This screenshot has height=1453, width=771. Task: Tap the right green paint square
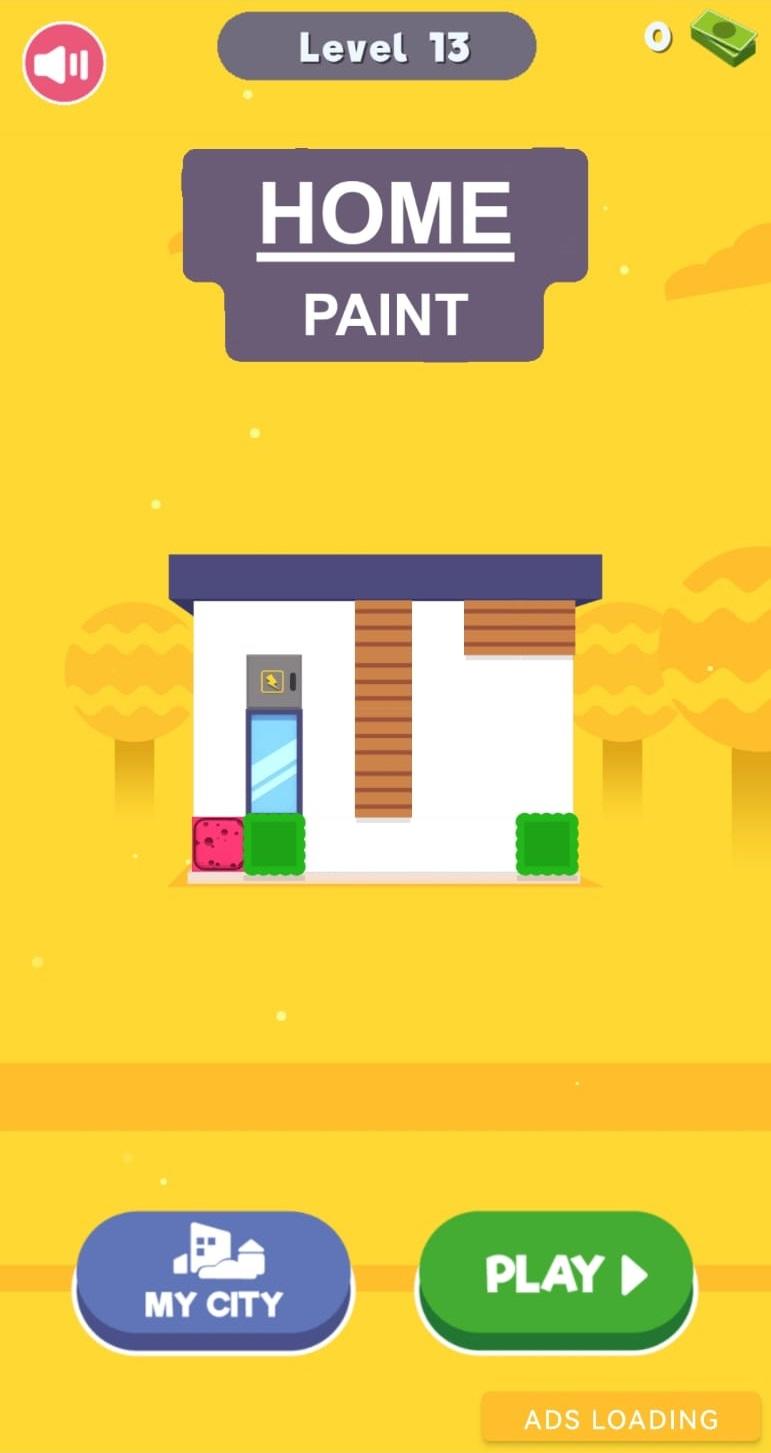[546, 843]
